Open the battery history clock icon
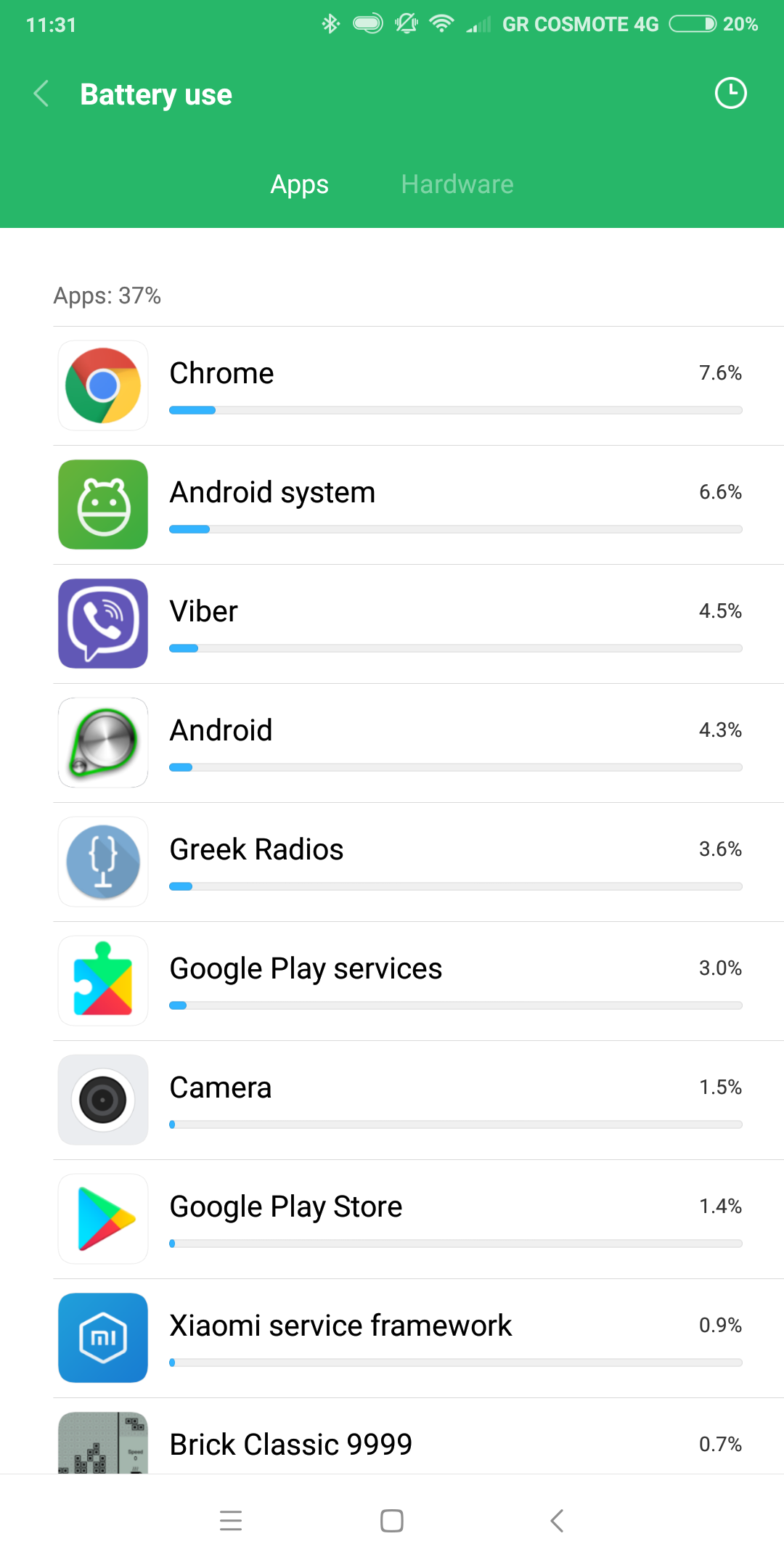784x1568 pixels. pyautogui.click(x=730, y=93)
